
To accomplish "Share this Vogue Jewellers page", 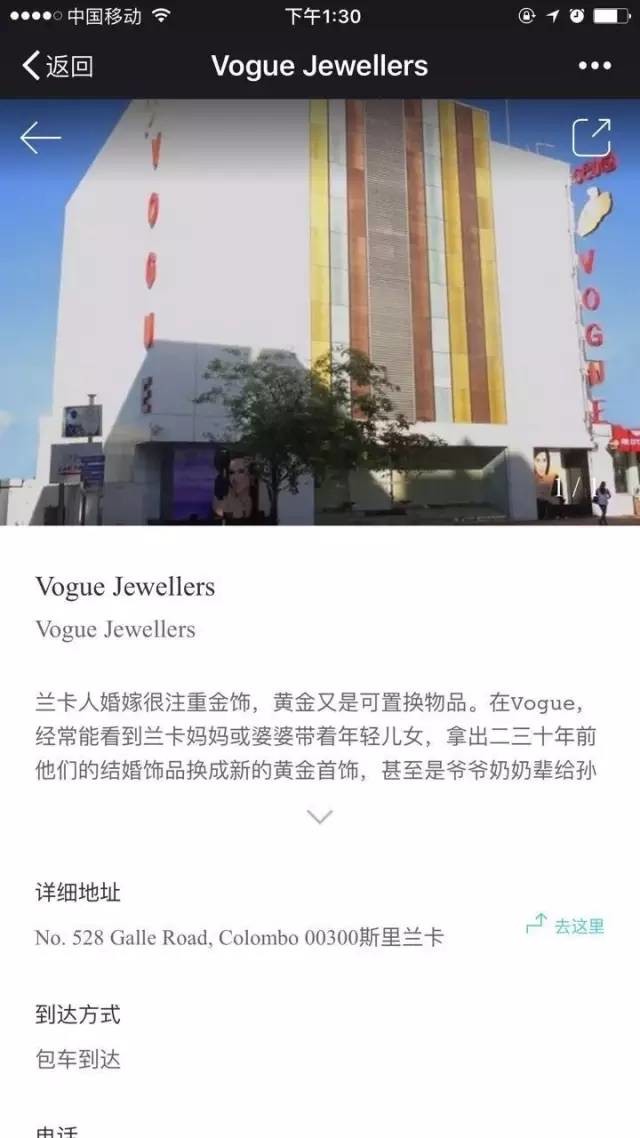I will (590, 138).
